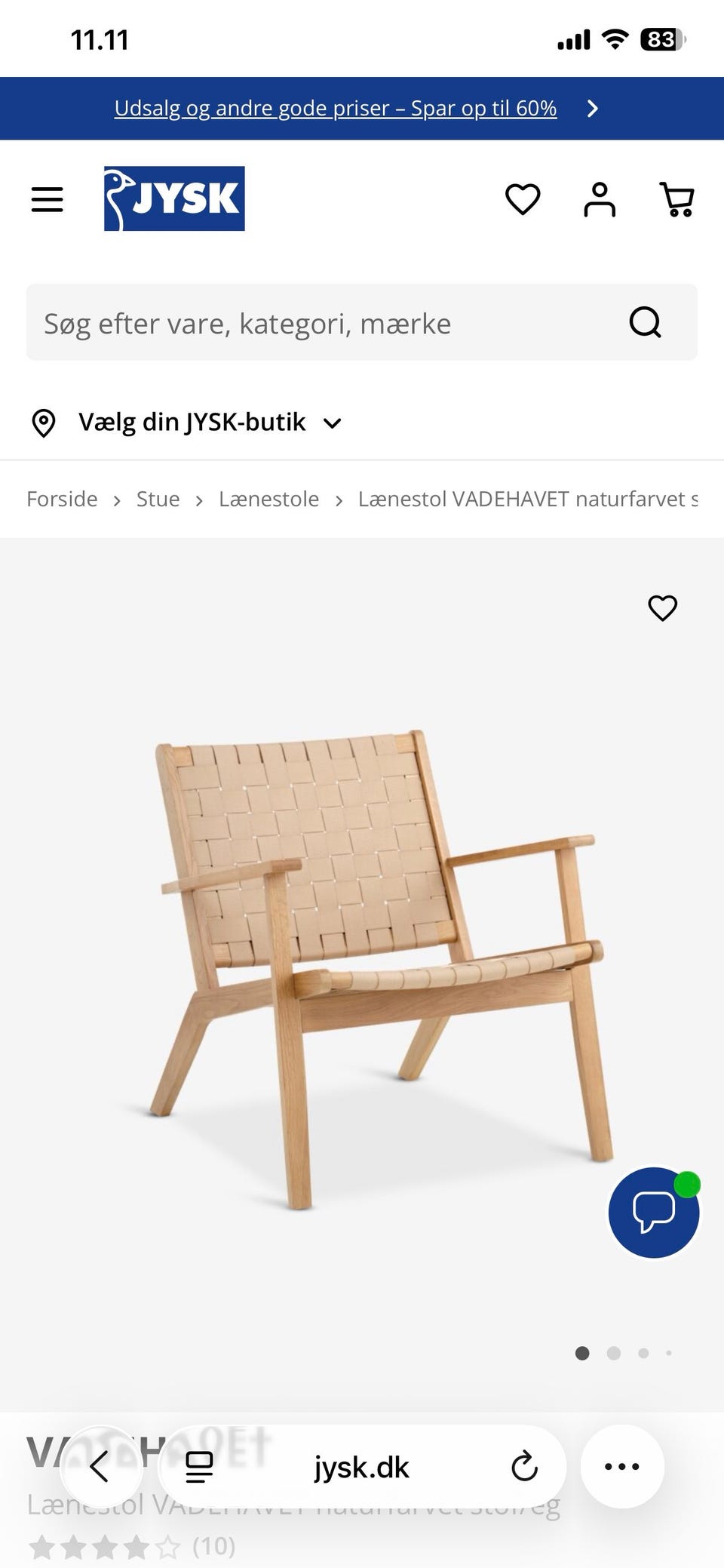This screenshot has height=1568, width=724.
Task: Open the sale banner Spar op til 60%
Action: tap(336, 109)
